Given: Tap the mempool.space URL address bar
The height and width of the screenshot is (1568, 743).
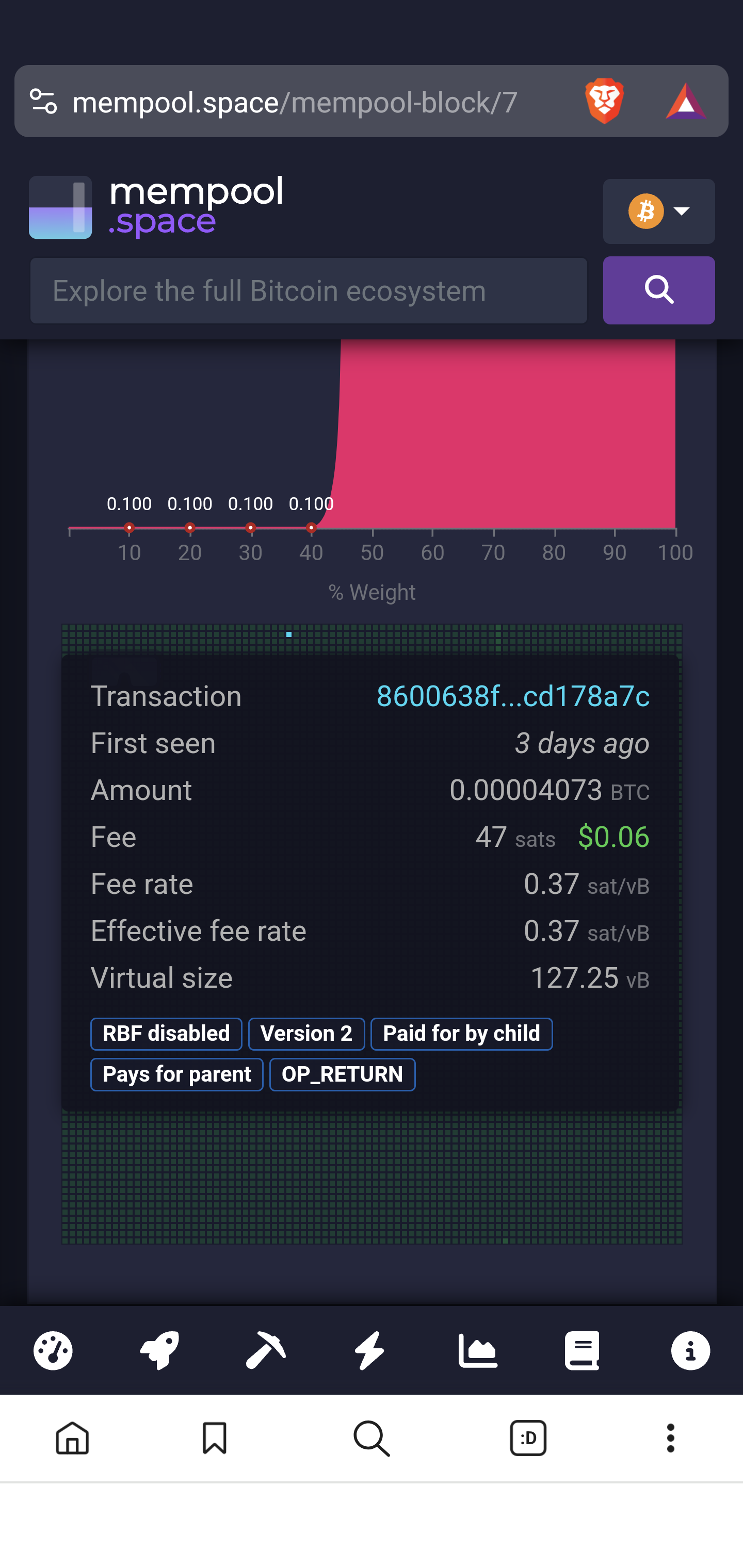Looking at the screenshot, I should (304, 102).
